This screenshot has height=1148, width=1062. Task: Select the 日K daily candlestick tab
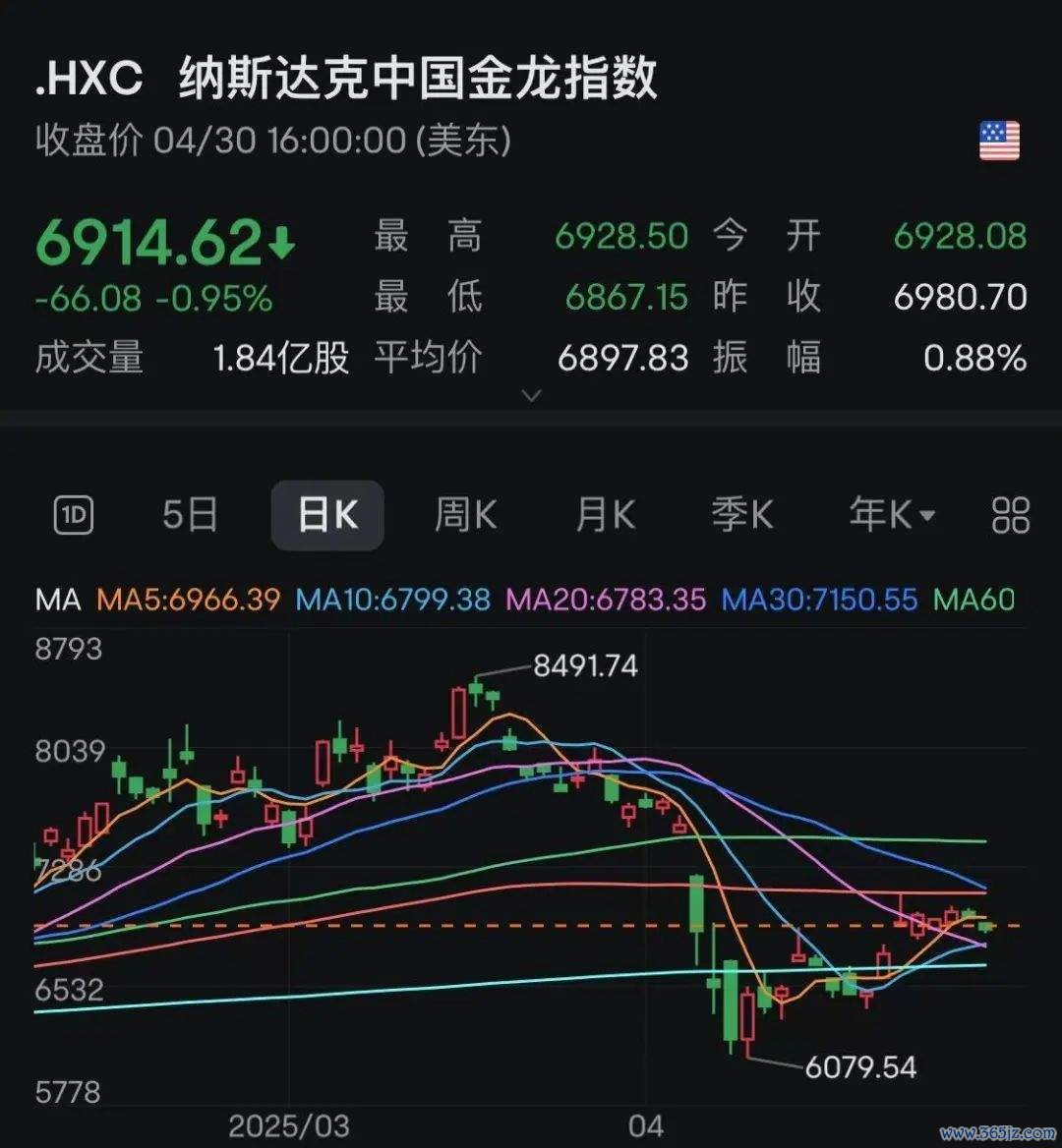pyautogui.click(x=327, y=515)
